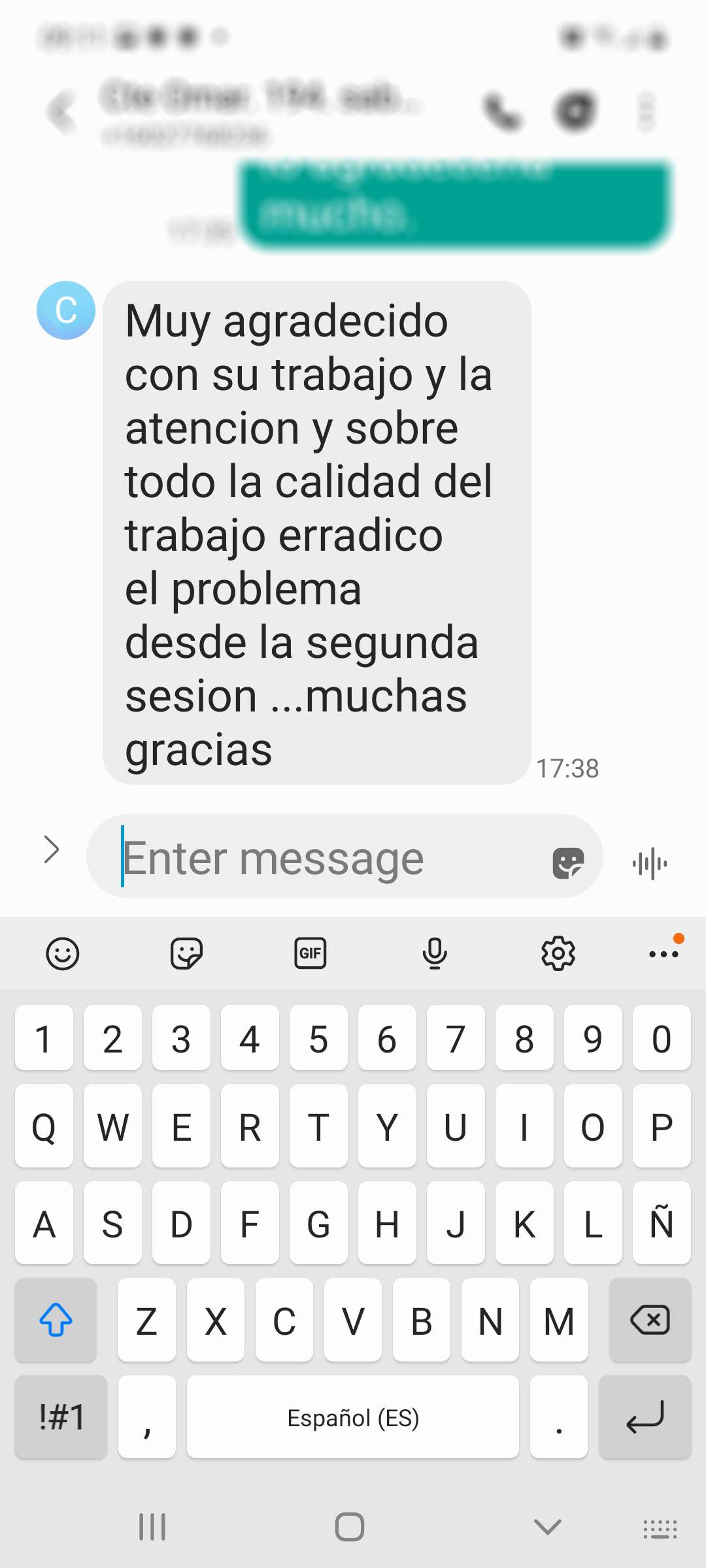This screenshot has width=706, height=1568.
Task: Tap the shift key
Action: pyautogui.click(x=56, y=1320)
